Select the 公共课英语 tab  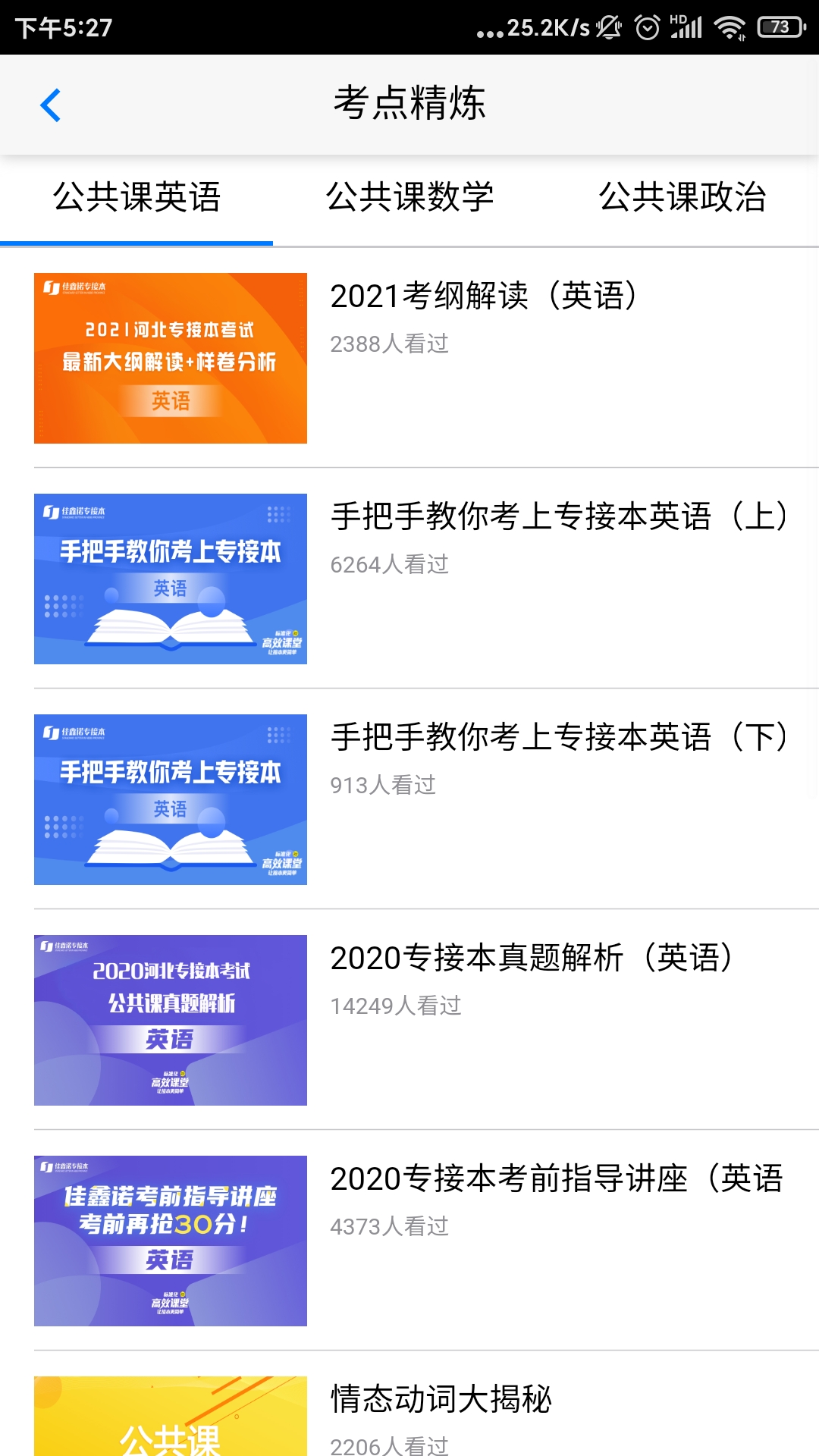[x=136, y=198]
